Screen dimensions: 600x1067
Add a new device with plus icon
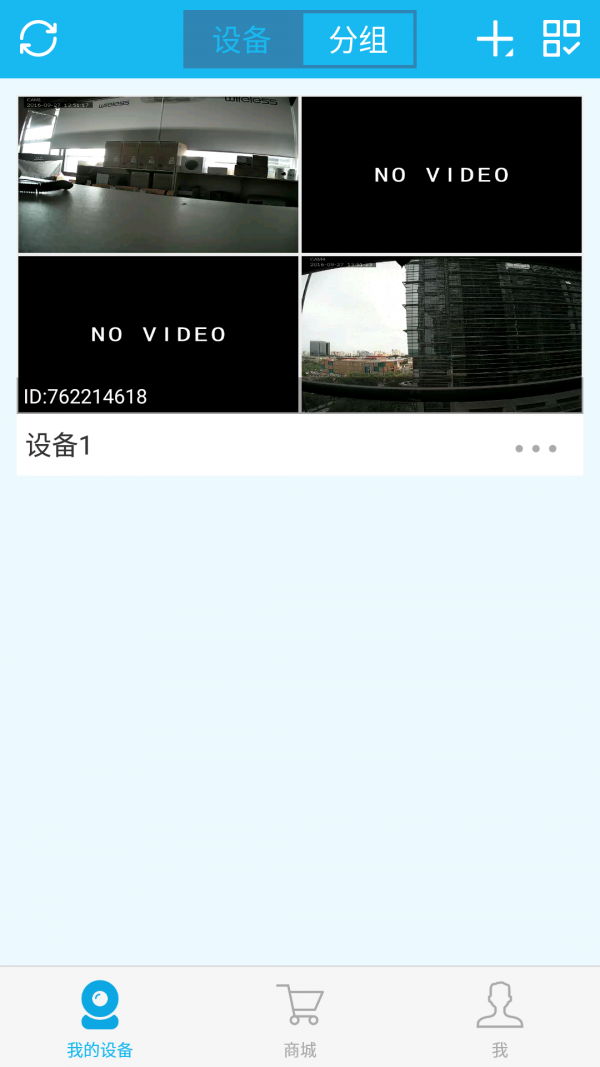point(495,39)
